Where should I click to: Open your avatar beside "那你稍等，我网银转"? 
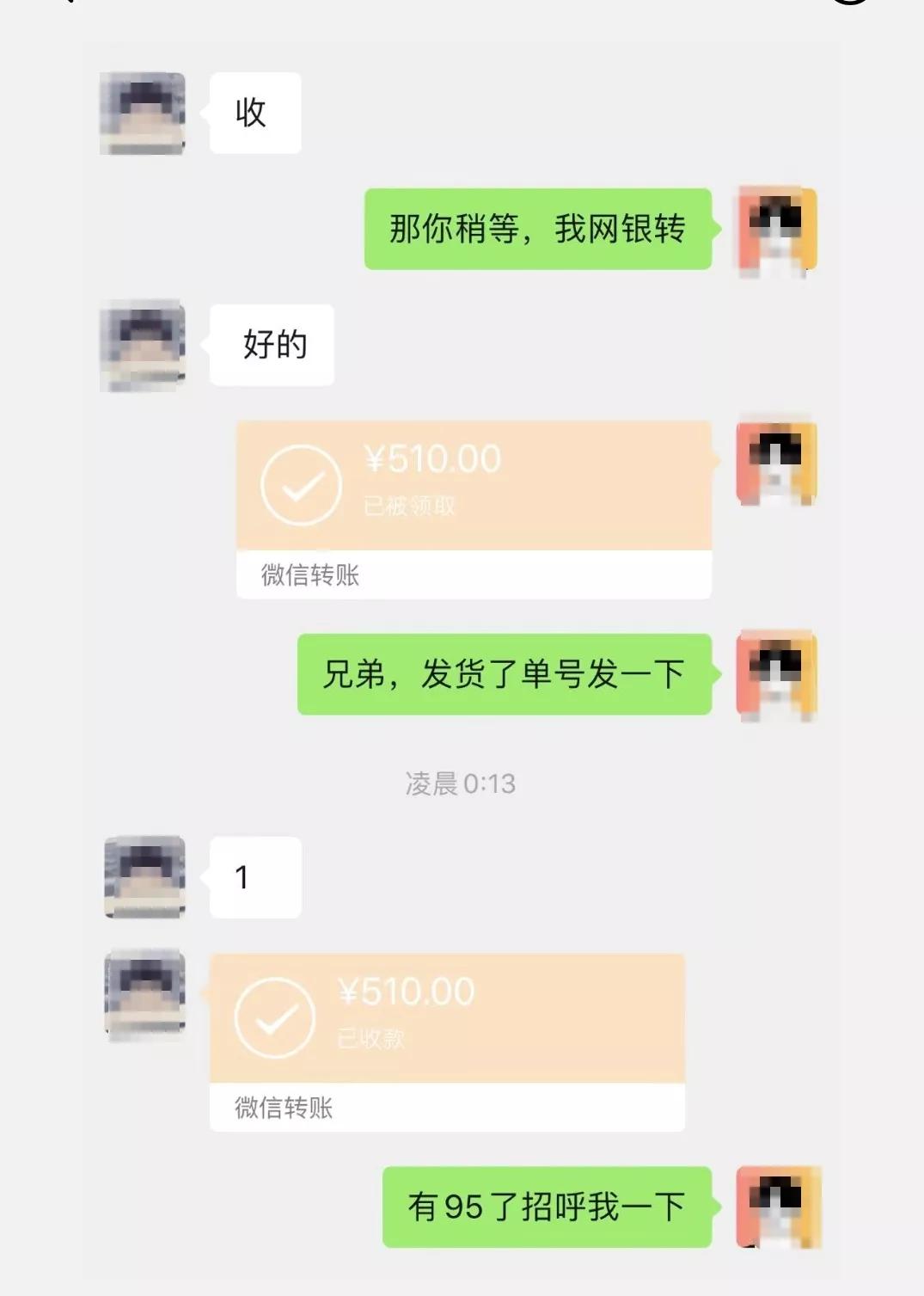click(778, 230)
